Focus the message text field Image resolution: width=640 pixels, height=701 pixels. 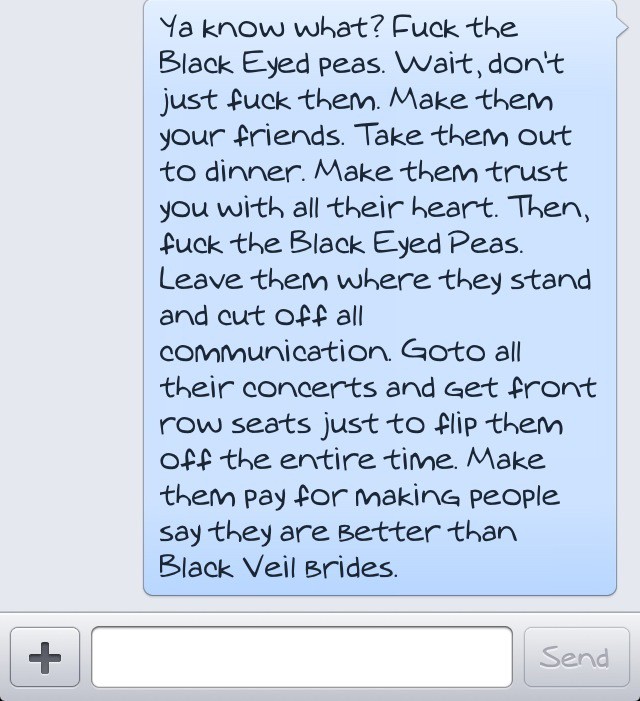301,657
